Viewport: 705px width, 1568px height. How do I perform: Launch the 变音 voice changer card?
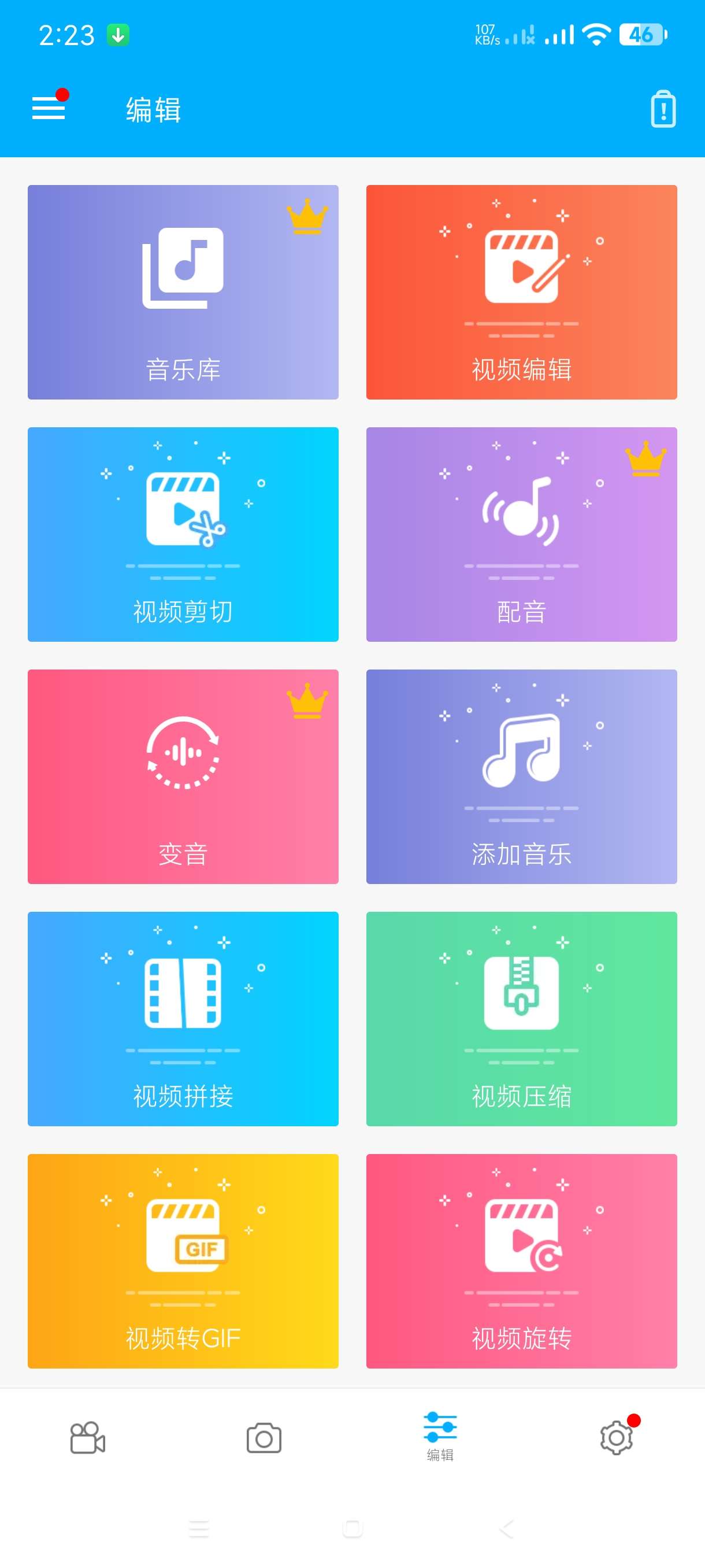[183, 776]
